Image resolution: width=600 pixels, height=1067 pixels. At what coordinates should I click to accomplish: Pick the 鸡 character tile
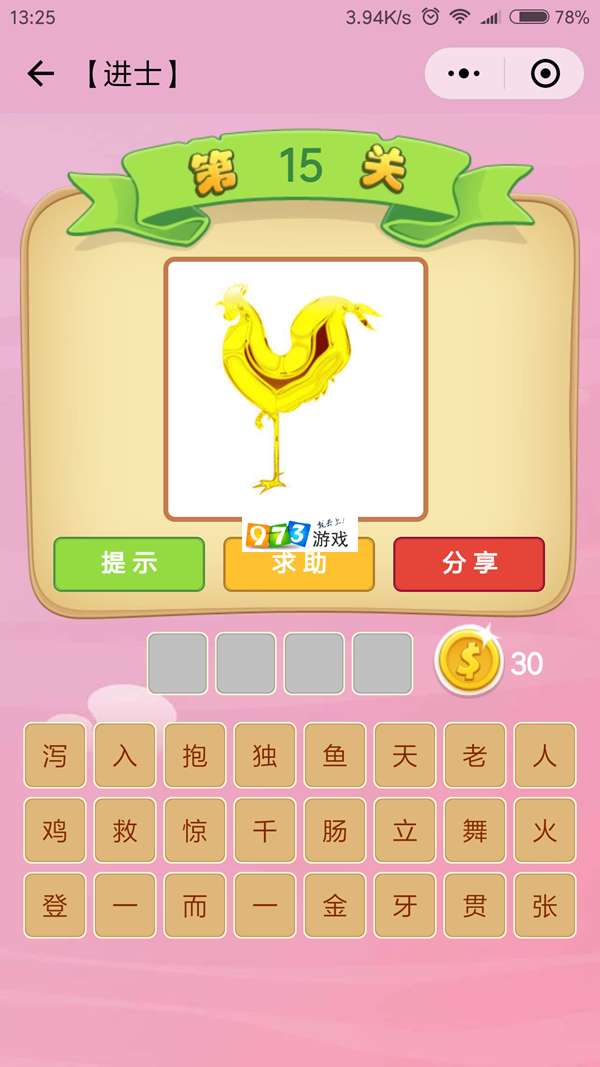pyautogui.click(x=54, y=830)
